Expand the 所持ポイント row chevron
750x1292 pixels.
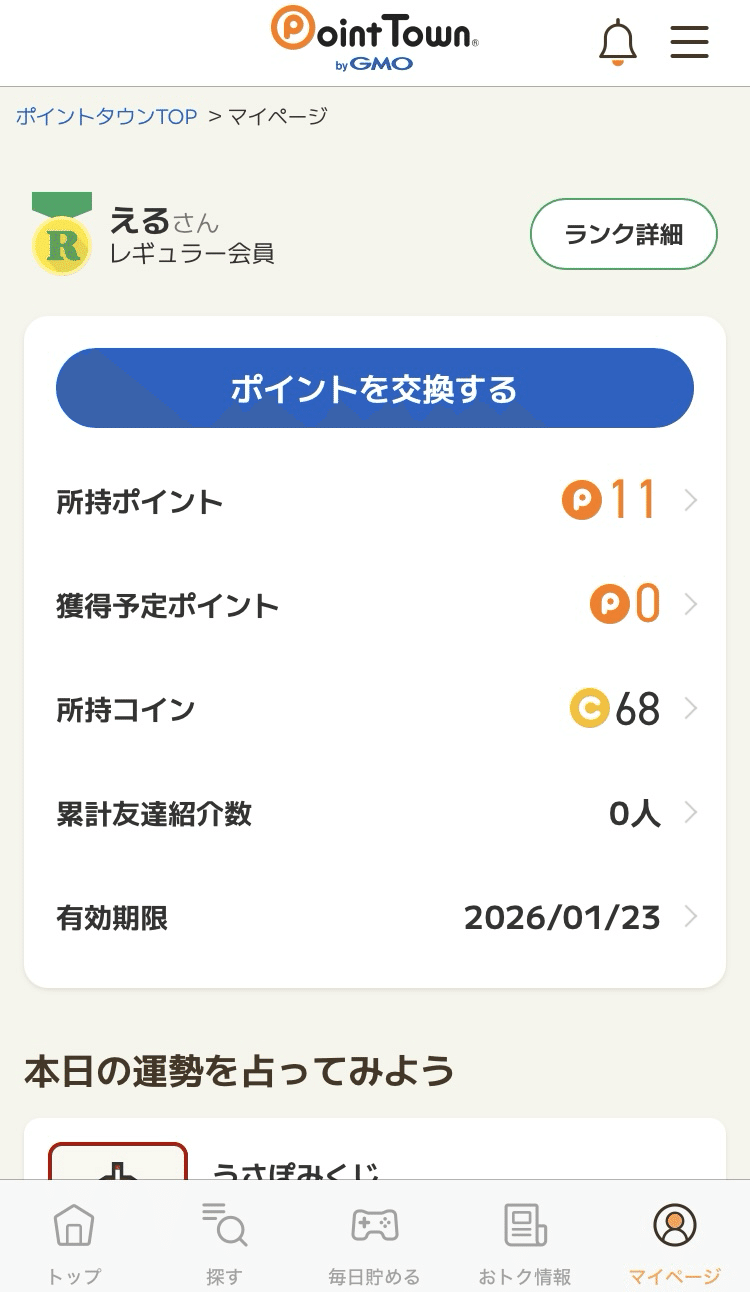690,500
